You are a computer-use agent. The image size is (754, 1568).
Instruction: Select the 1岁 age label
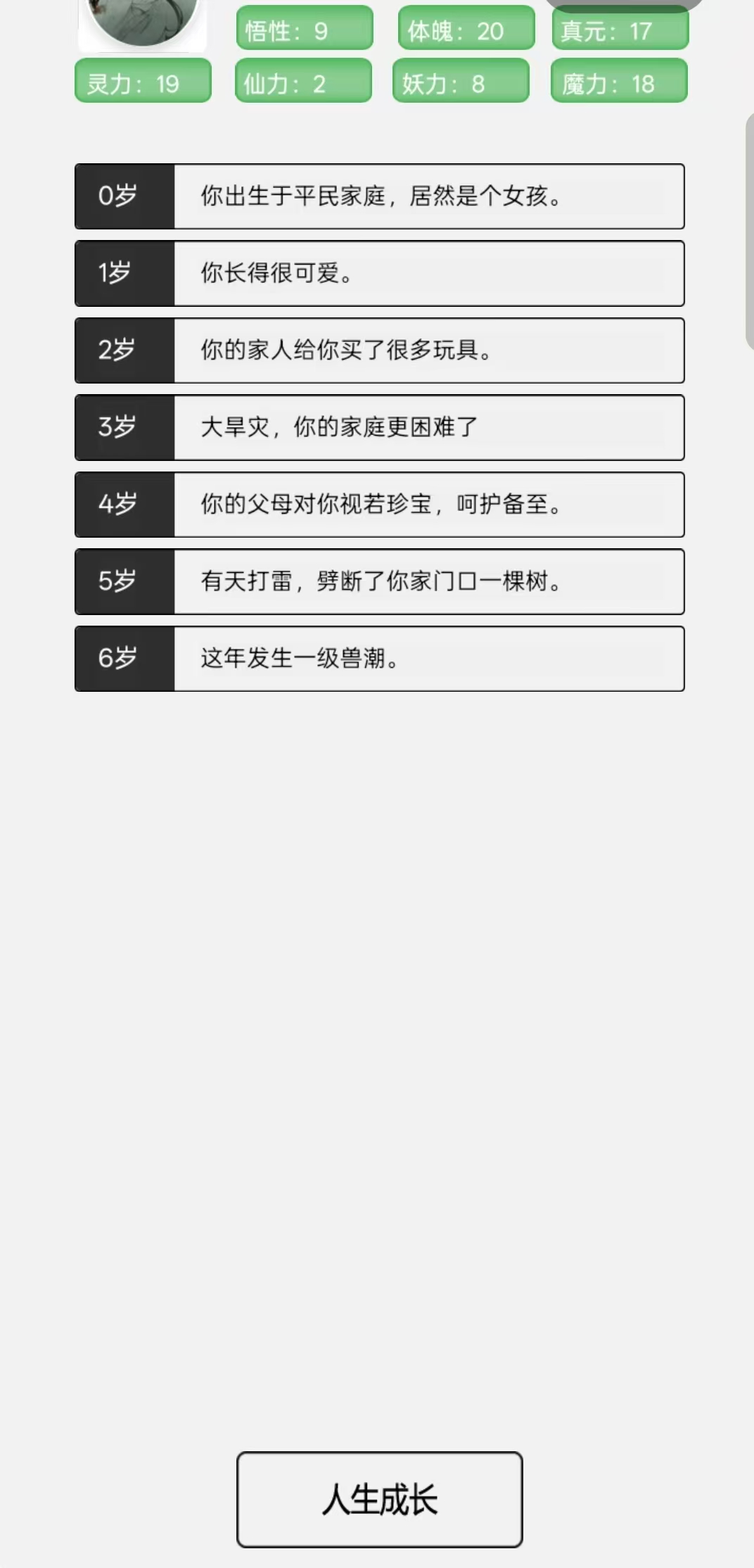(124, 273)
